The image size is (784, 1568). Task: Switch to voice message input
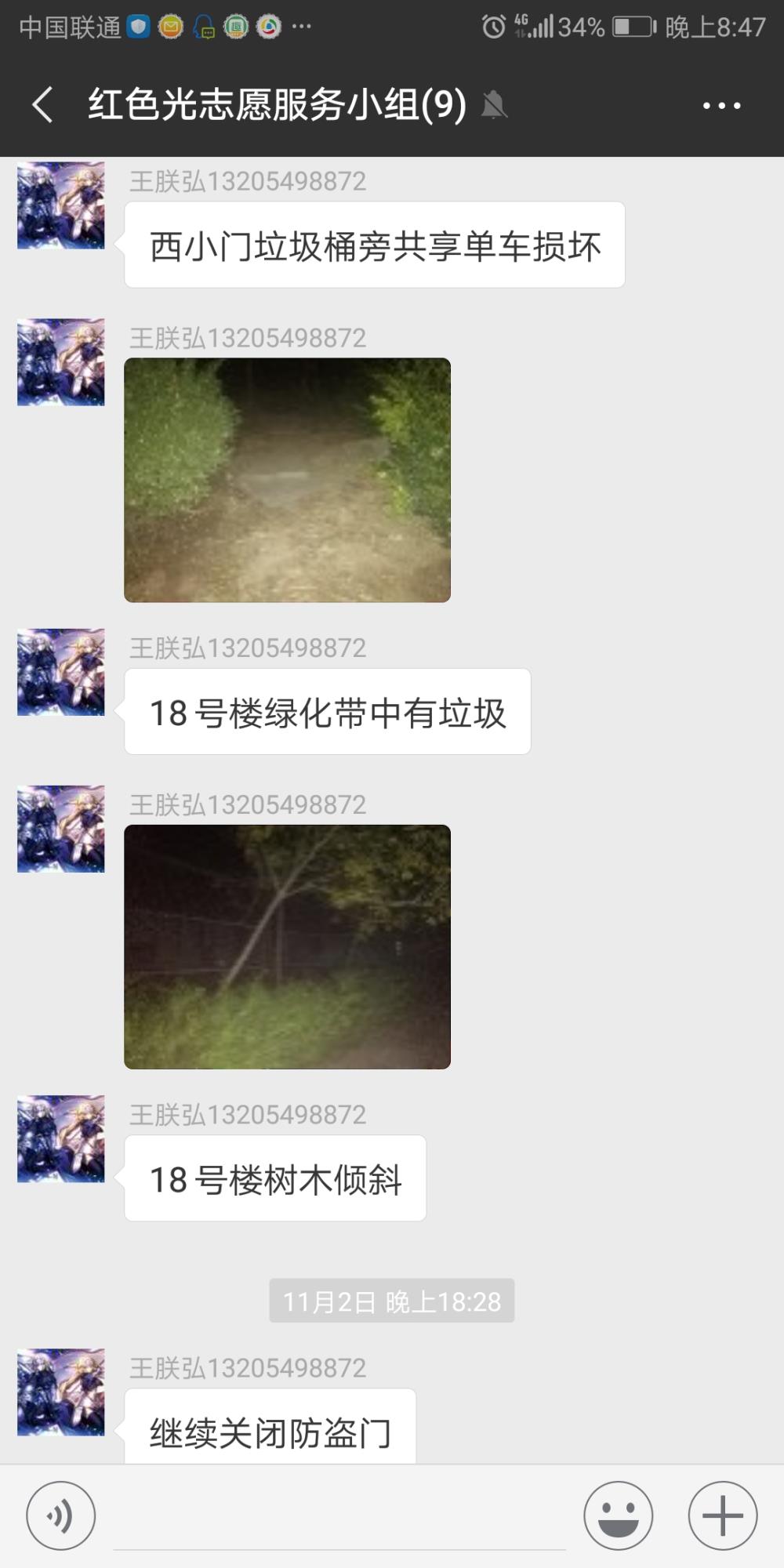tap(61, 1515)
